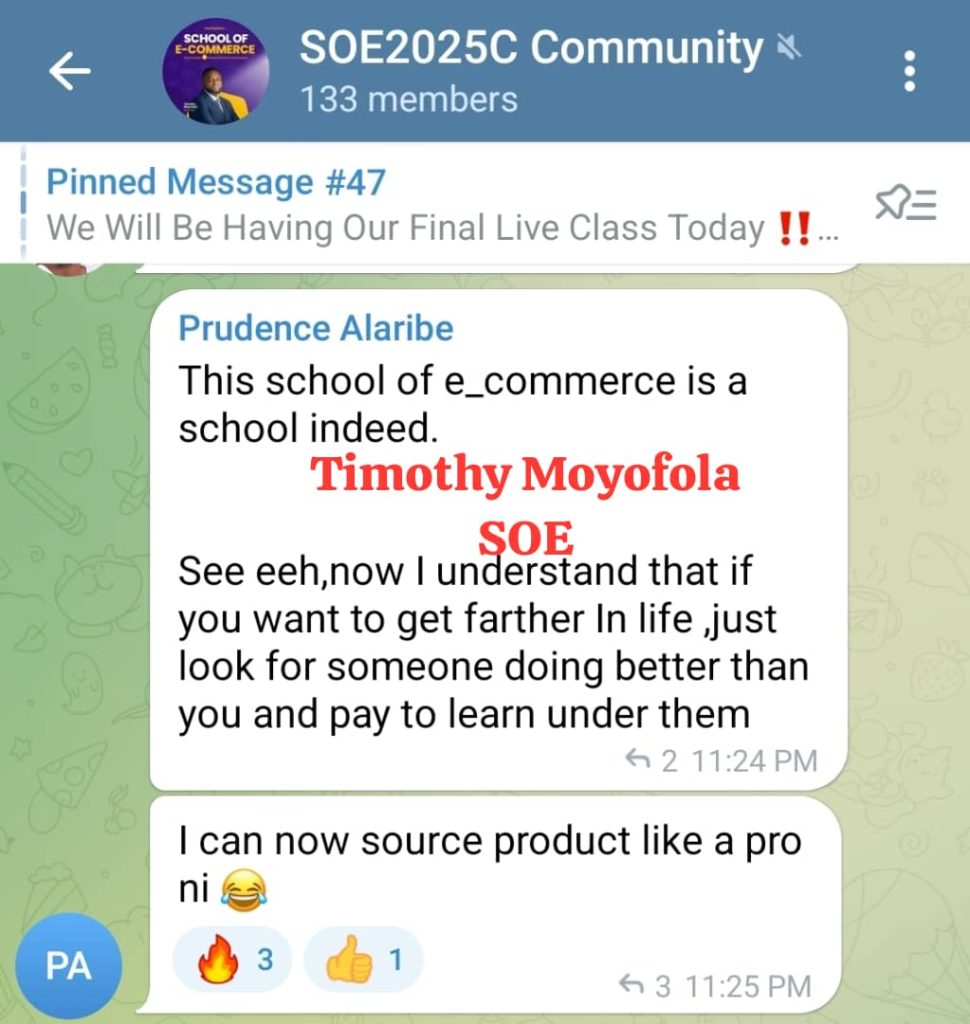
Task: Open the PA avatar profile
Action: (x=68, y=966)
